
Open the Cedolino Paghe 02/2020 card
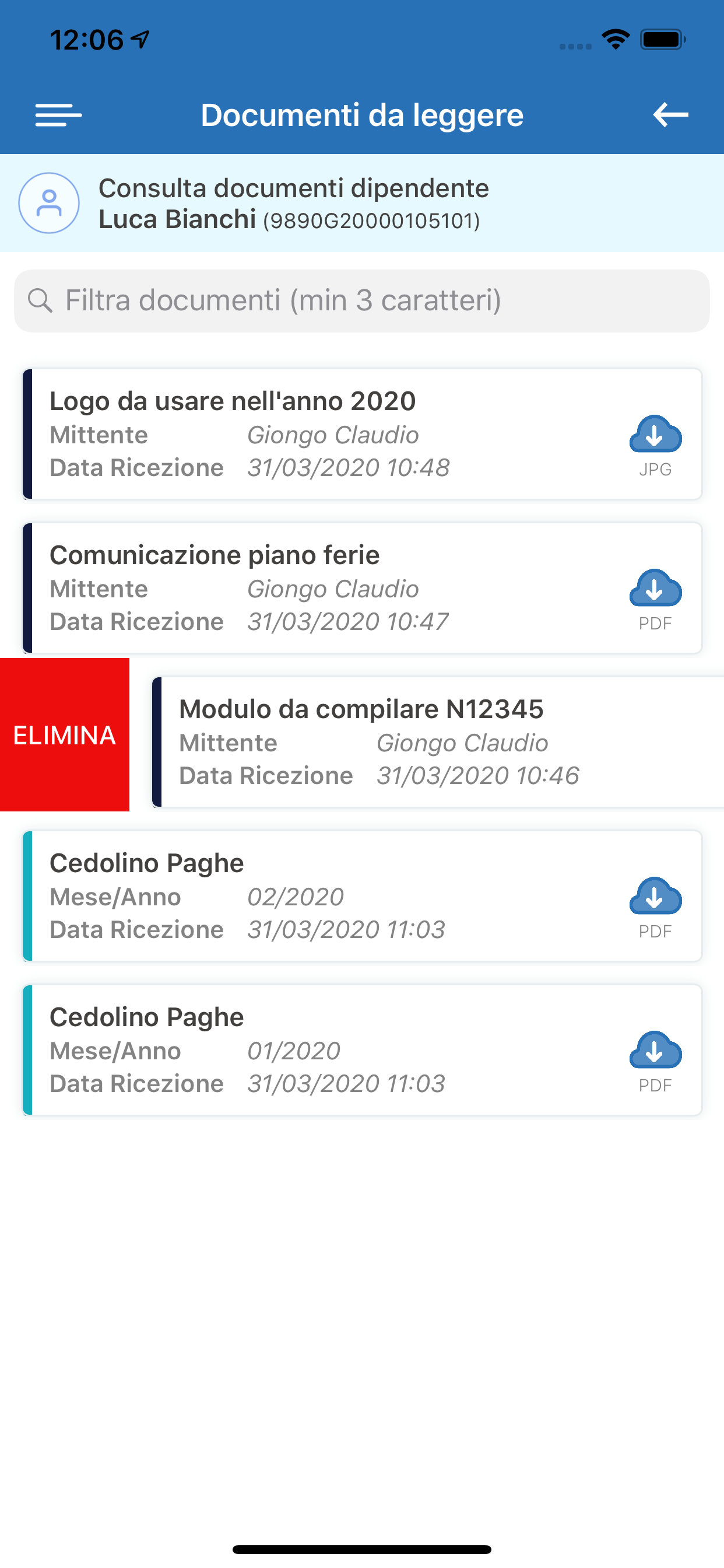coord(362,896)
